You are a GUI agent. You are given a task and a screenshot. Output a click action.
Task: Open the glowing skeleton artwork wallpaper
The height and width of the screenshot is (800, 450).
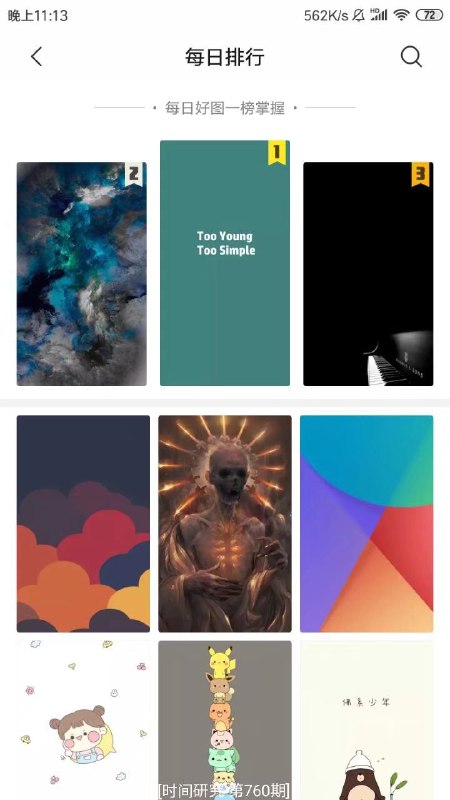pos(225,523)
